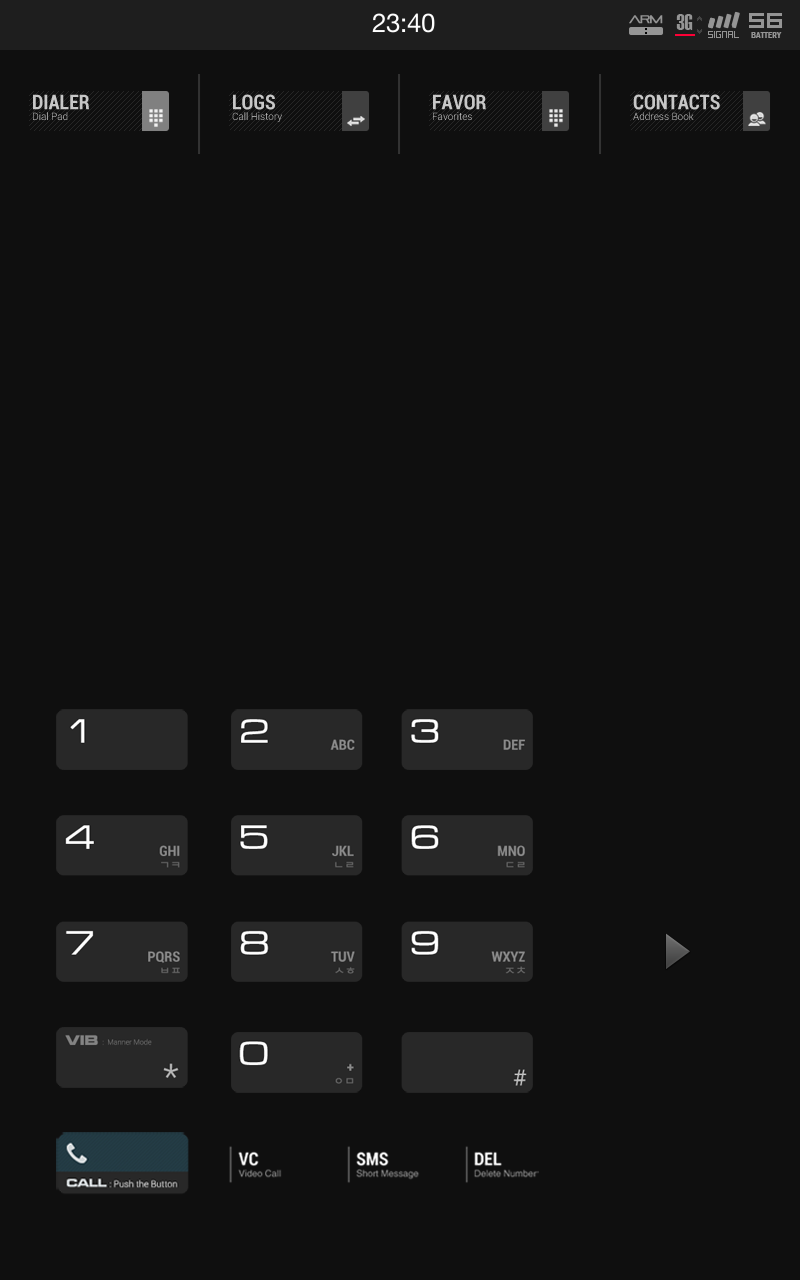Enter digit 7 PQRS
The image size is (800, 1280).
[122, 951]
